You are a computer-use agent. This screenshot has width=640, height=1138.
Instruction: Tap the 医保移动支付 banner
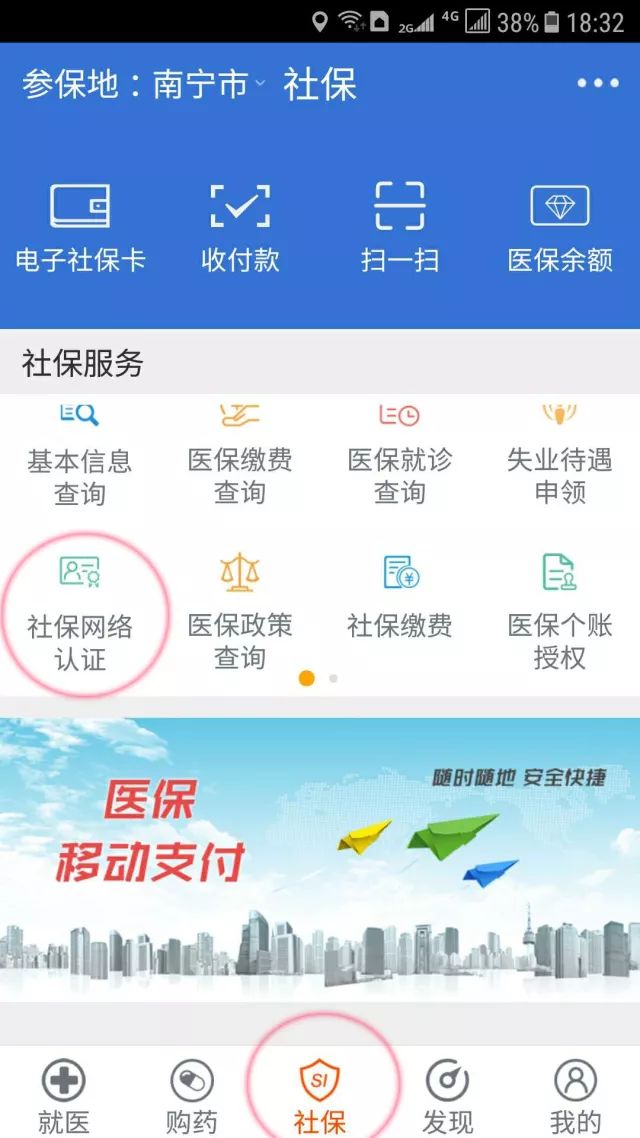pos(320,858)
